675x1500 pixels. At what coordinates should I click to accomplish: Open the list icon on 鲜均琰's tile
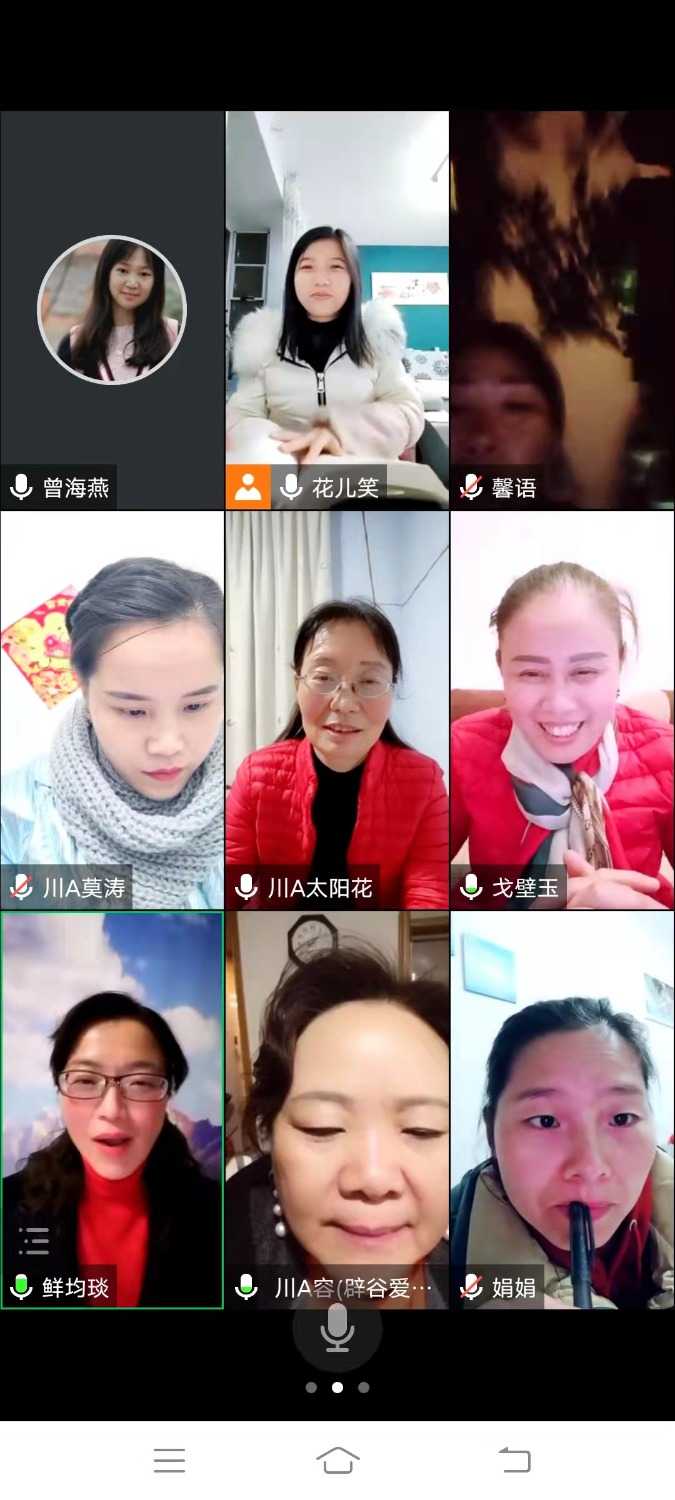[x=34, y=1241]
